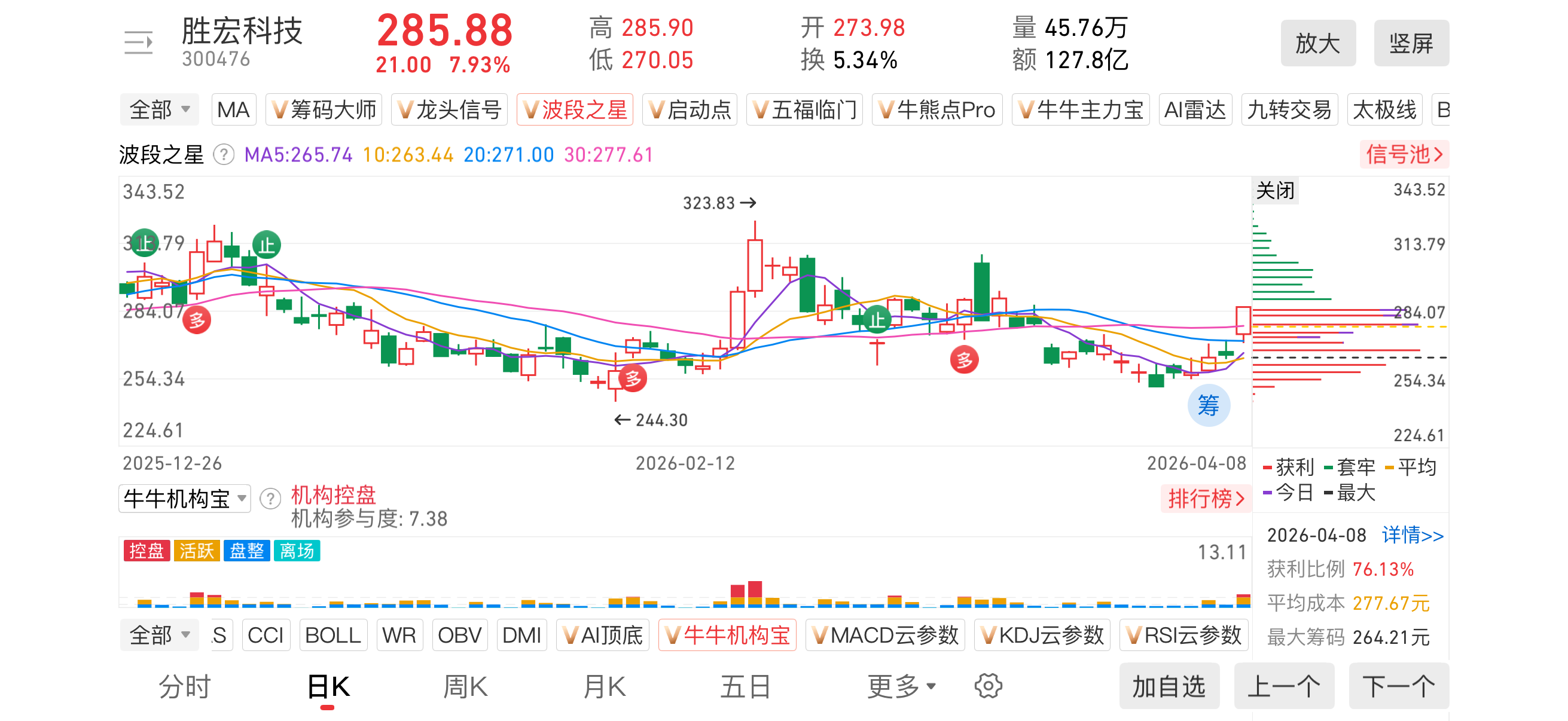Show the help for 波段之星
The width and height of the screenshot is (1568, 721).
(x=224, y=155)
